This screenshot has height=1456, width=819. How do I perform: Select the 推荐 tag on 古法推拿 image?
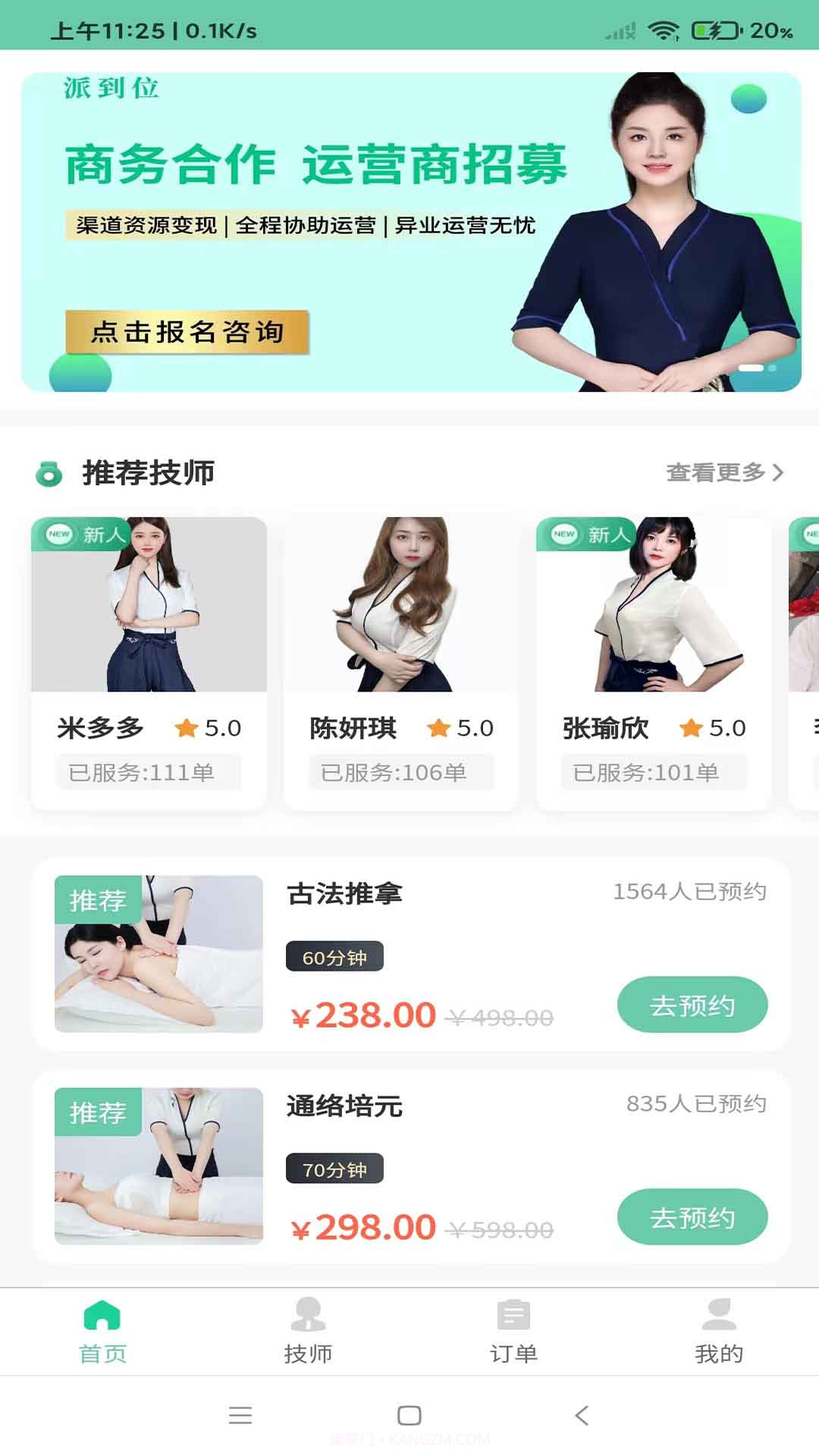point(99,900)
